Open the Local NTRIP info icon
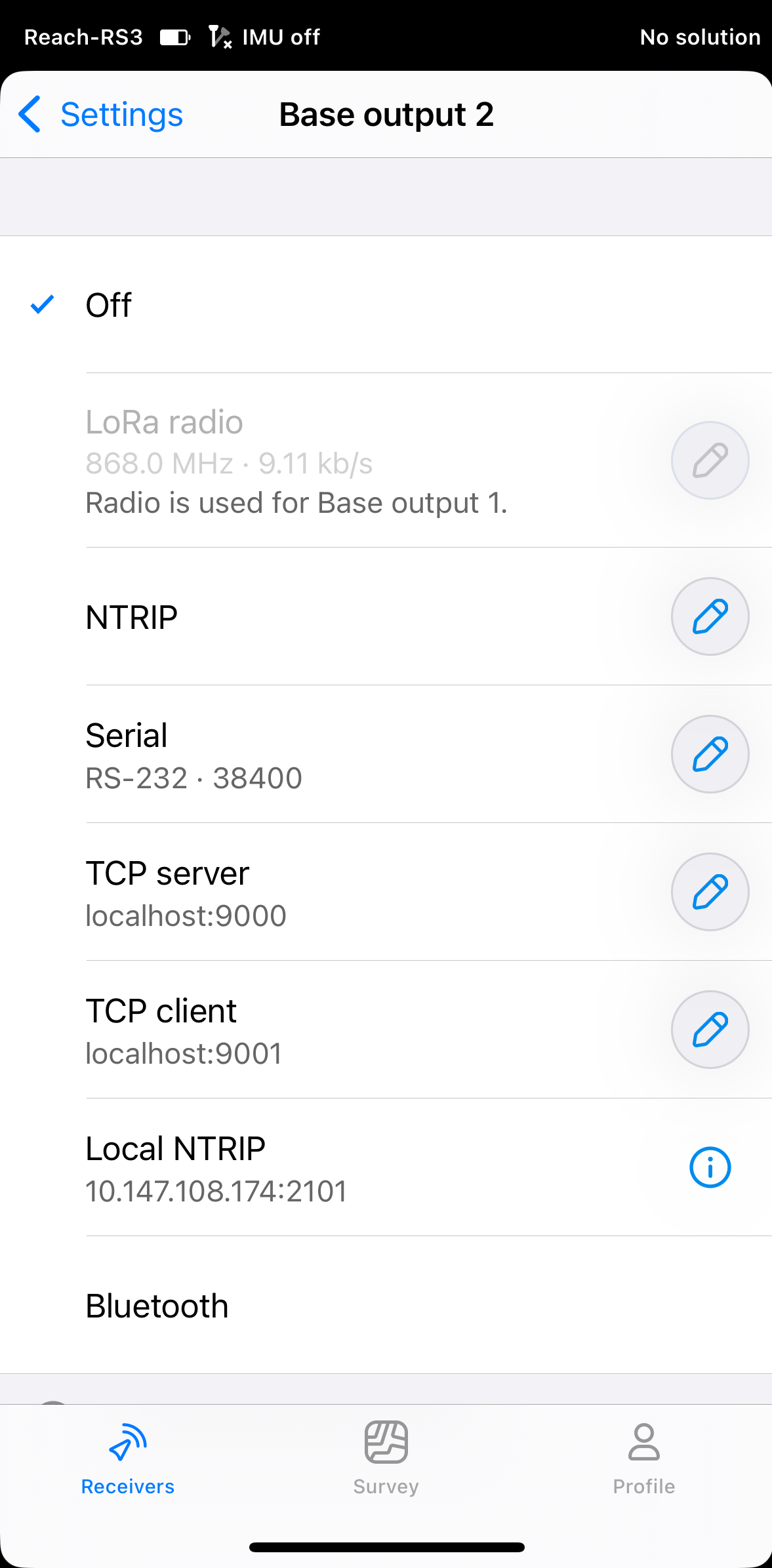The width and height of the screenshot is (772, 1568). [710, 1167]
